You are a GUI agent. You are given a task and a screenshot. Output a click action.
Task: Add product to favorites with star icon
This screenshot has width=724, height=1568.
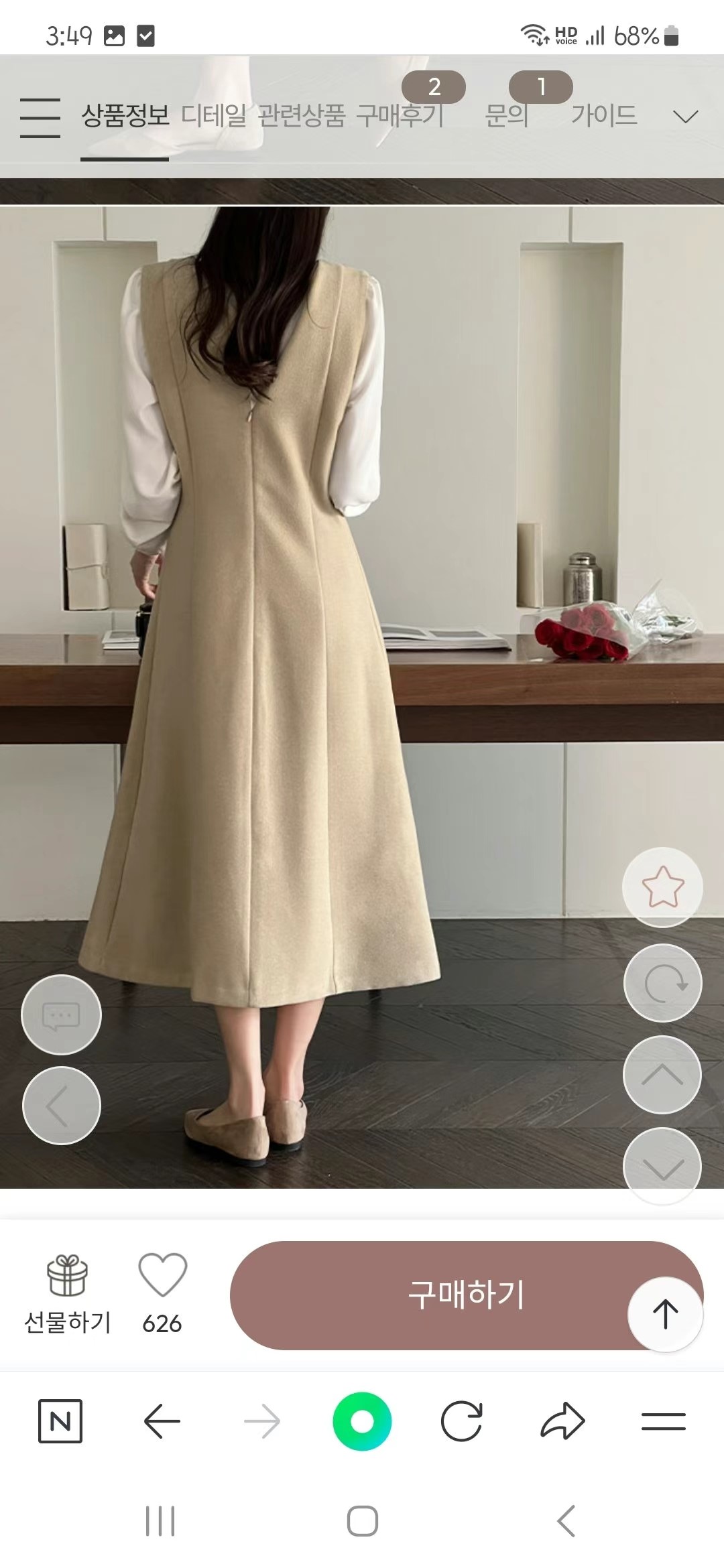[x=662, y=887]
